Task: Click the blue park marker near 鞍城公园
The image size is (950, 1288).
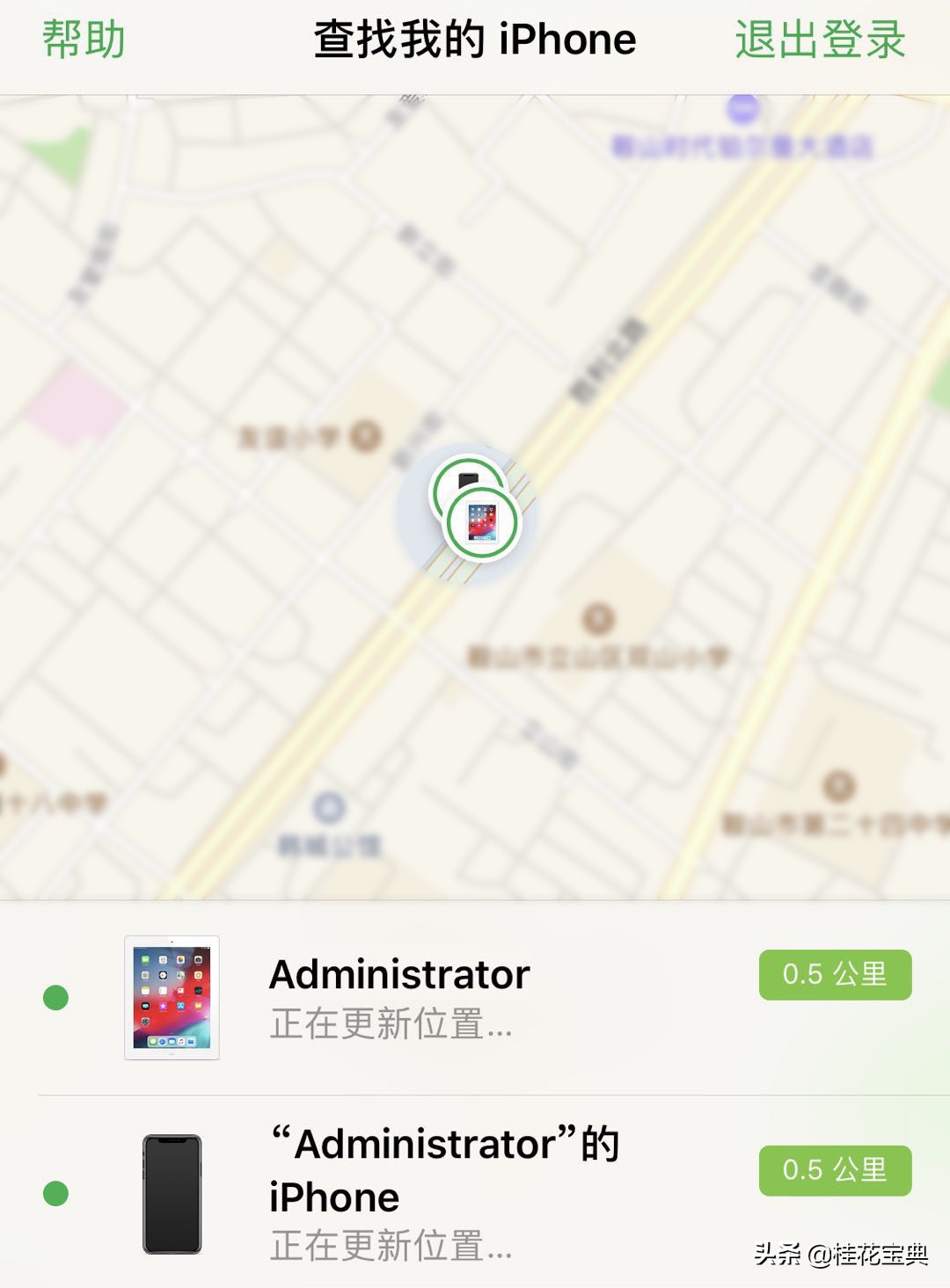Action: point(327,804)
